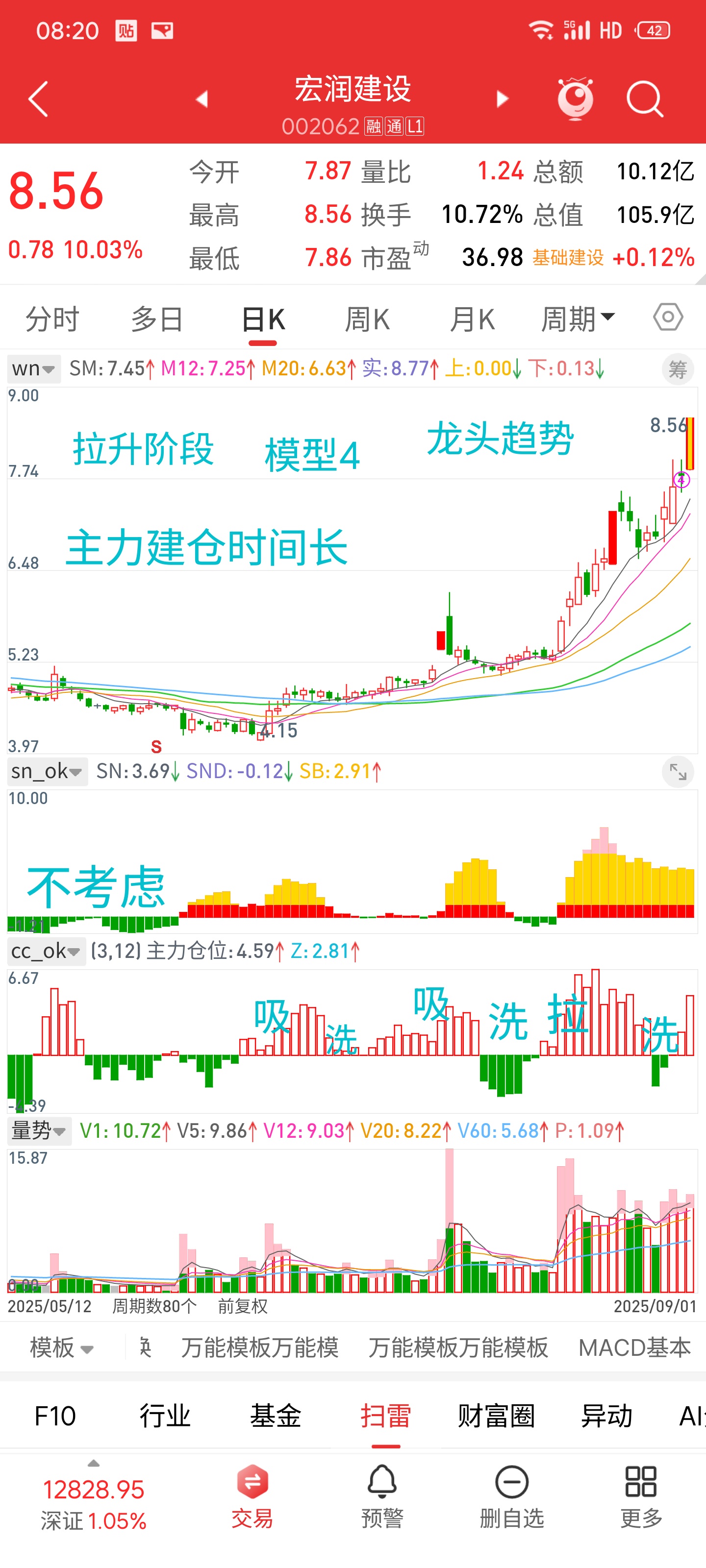
Task: Open the F10 tab
Action: click(55, 1416)
